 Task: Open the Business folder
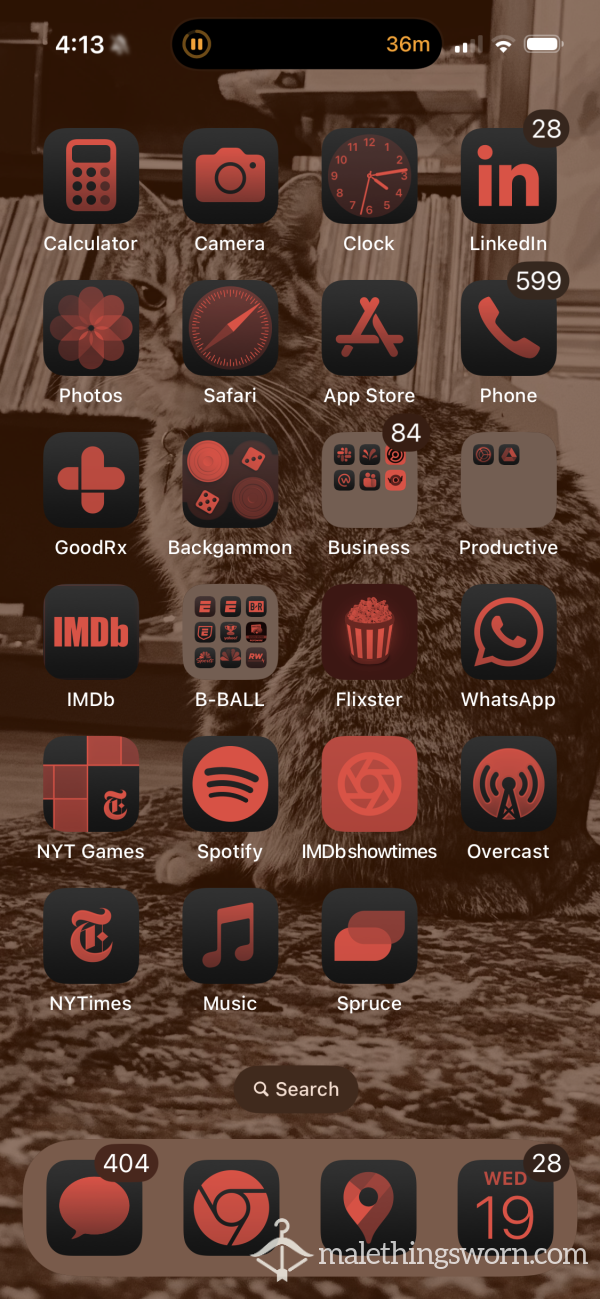point(369,480)
